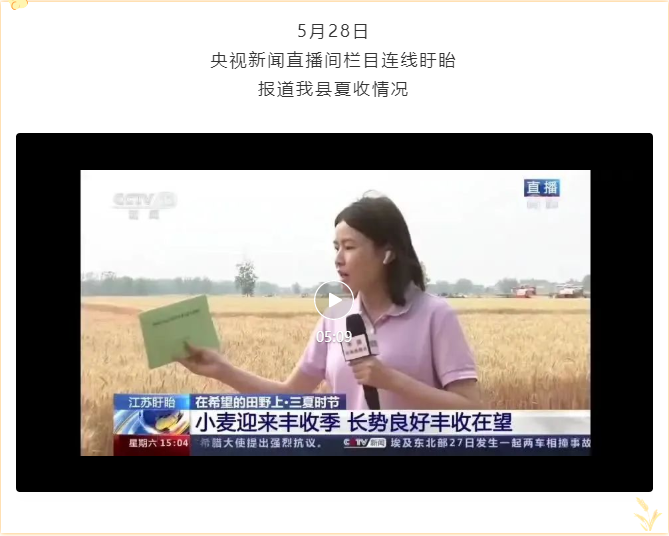Play the CCTV wheat harvest video
This screenshot has width=669, height=536.
click(334, 301)
